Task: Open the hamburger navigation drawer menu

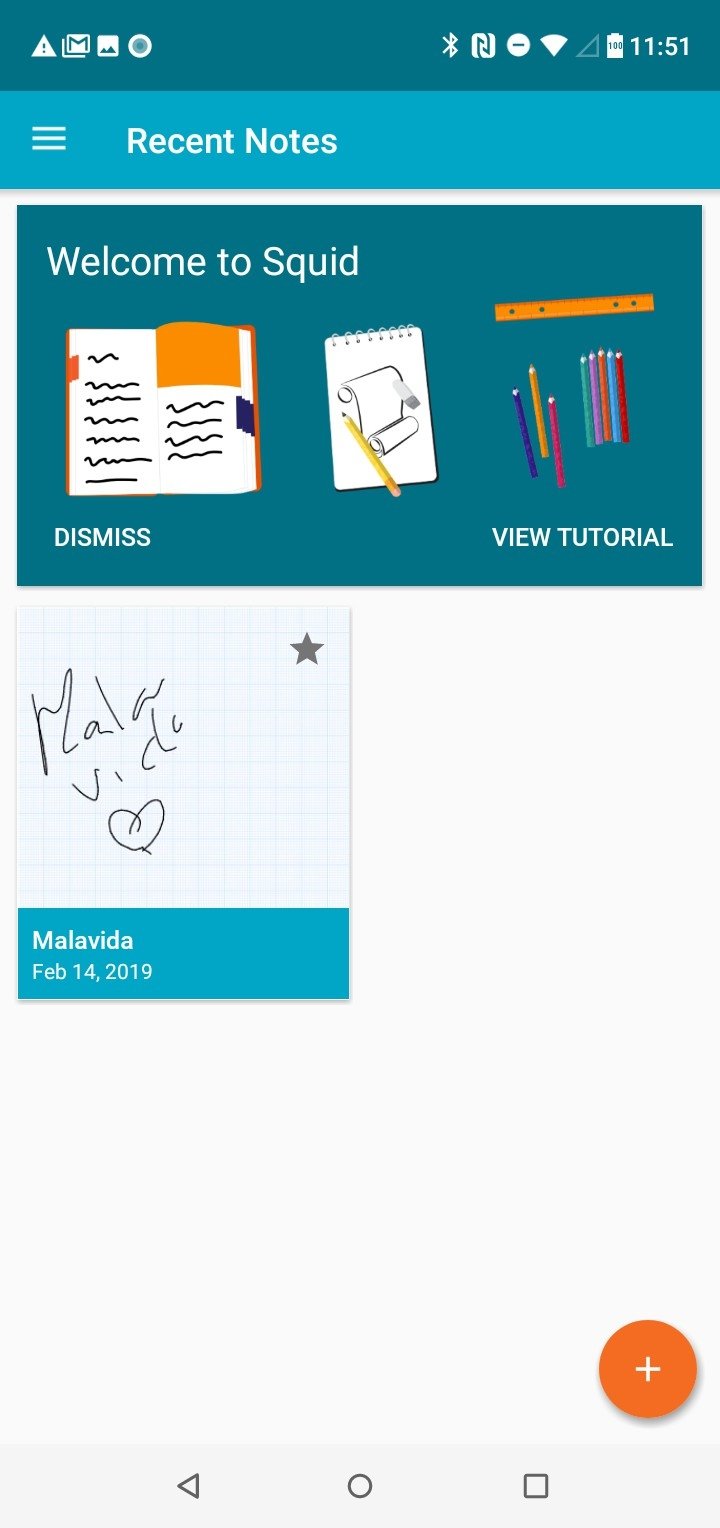Action: [x=49, y=140]
